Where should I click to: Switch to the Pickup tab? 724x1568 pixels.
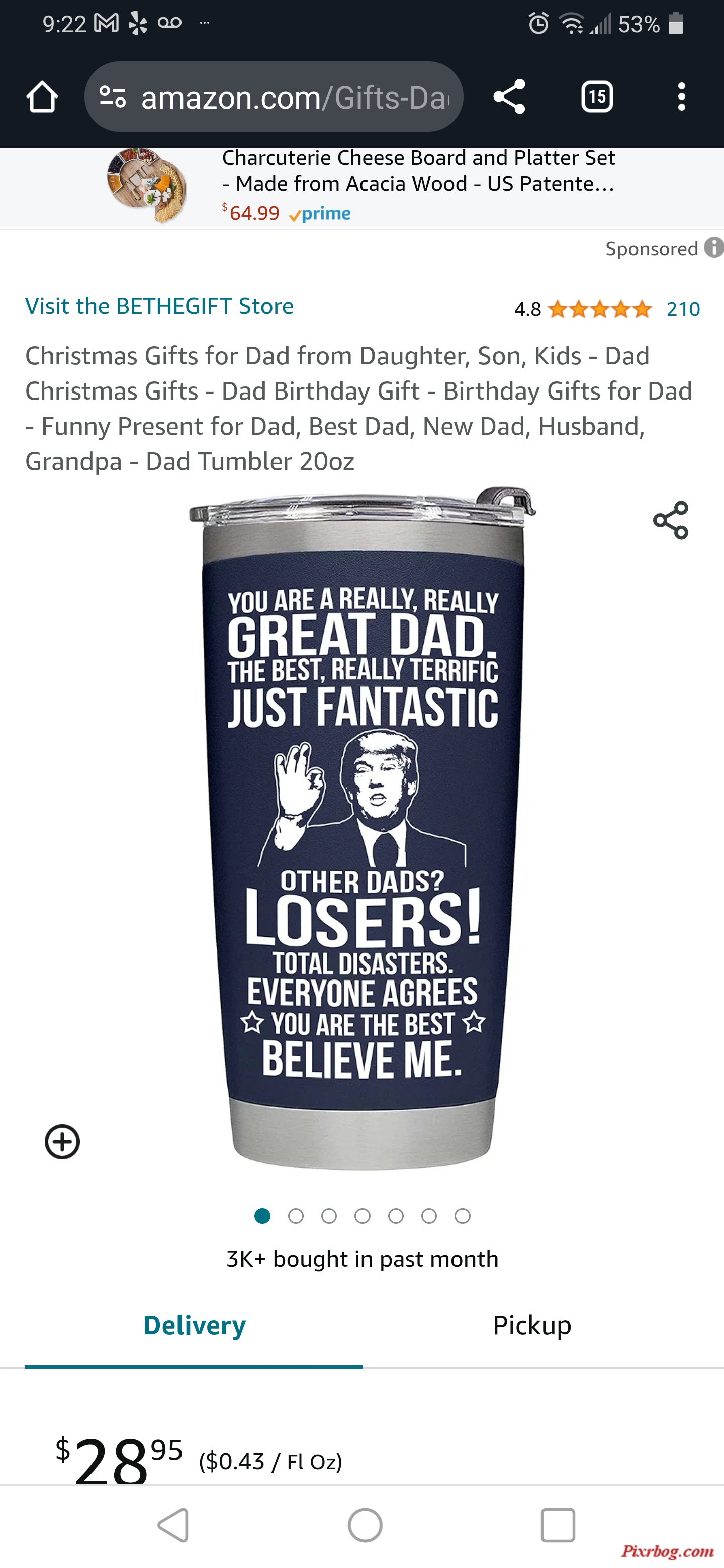pos(531,1325)
